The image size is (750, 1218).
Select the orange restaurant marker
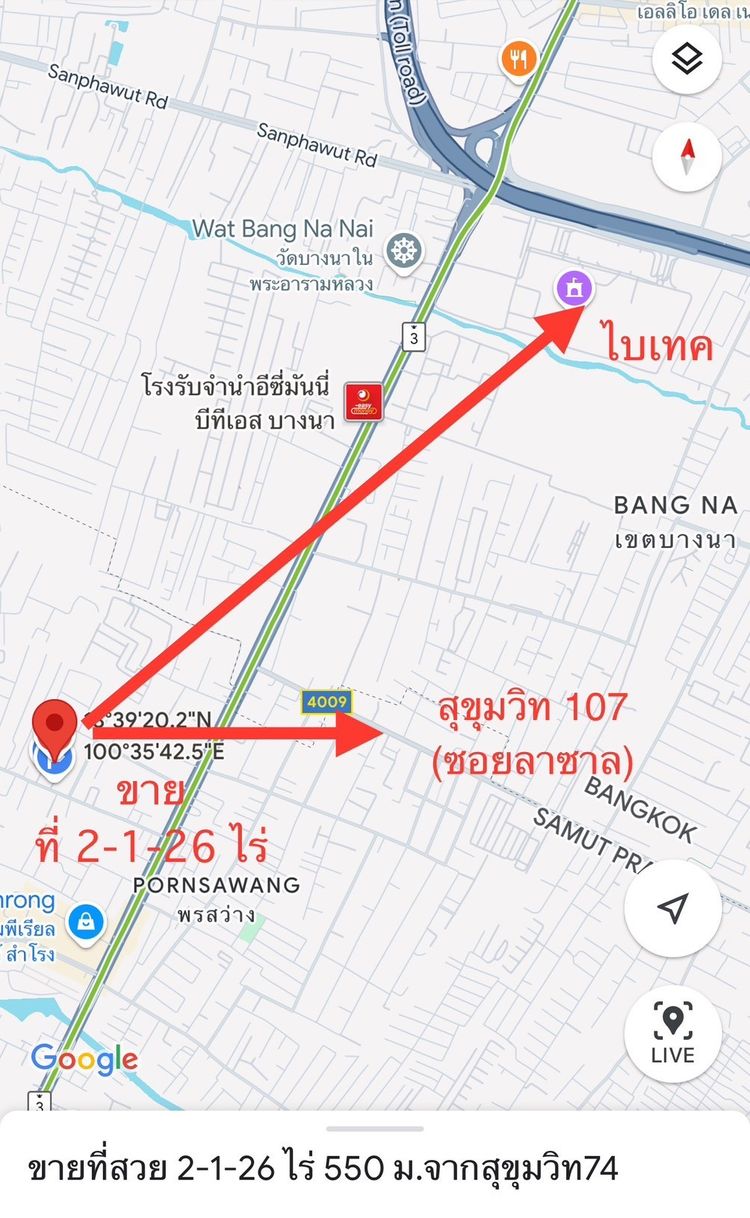[517, 59]
